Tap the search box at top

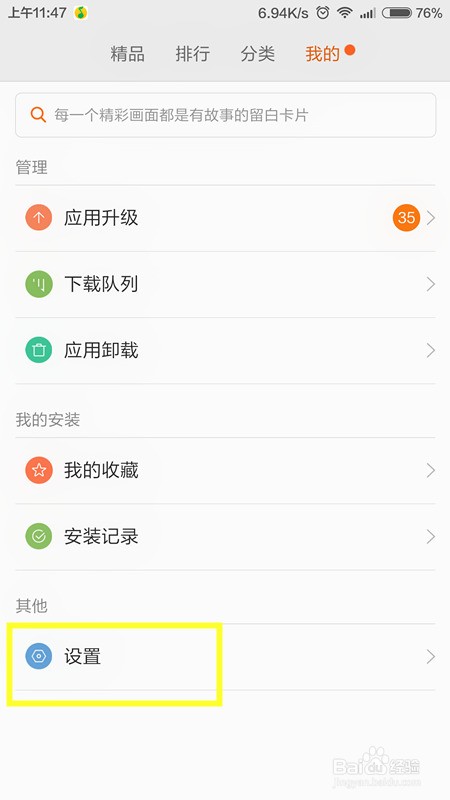pyautogui.click(x=226, y=115)
